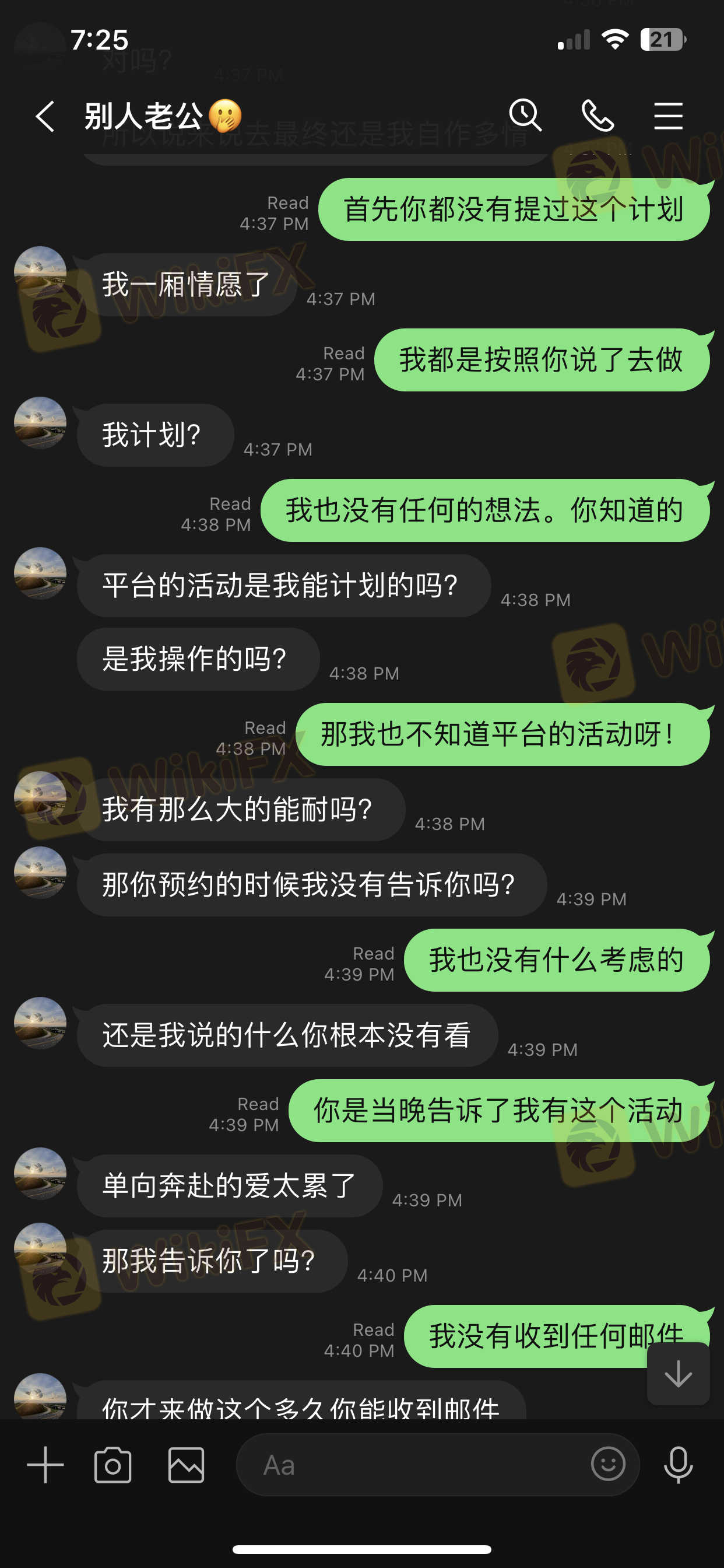
Task: Open the chat options hamburger menu
Action: (x=667, y=116)
